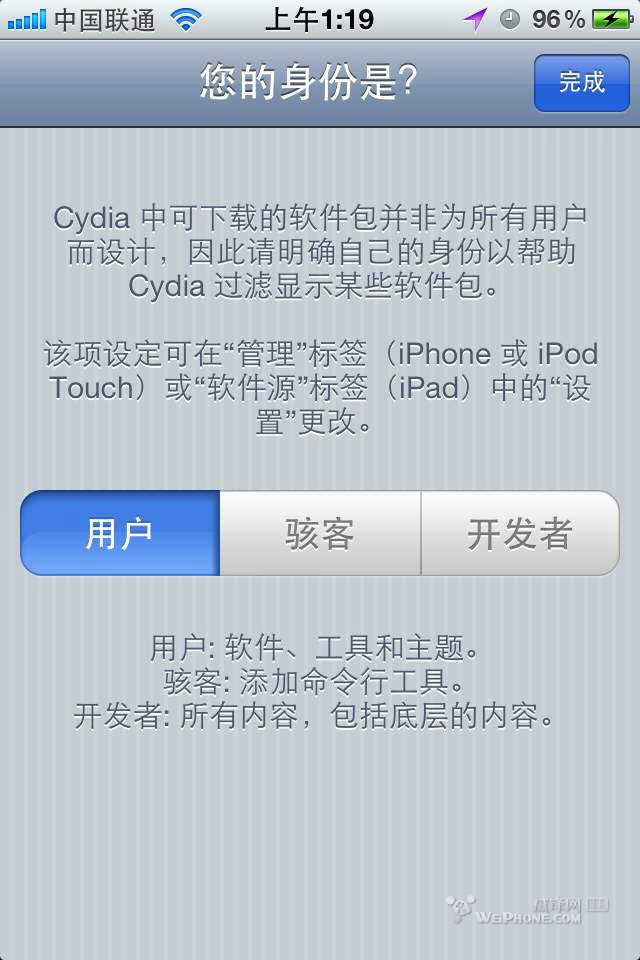Image resolution: width=640 pixels, height=960 pixels.
Task: Select the 用户 (User) segment
Action: pos(120,533)
